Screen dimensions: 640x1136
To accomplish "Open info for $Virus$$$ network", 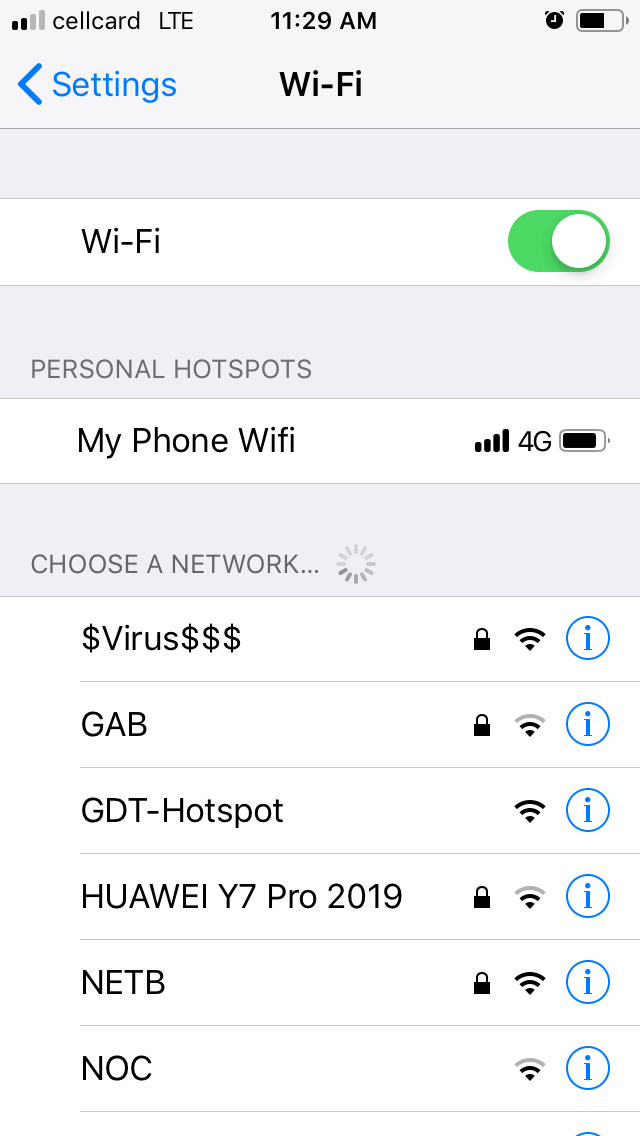I will 588,639.
